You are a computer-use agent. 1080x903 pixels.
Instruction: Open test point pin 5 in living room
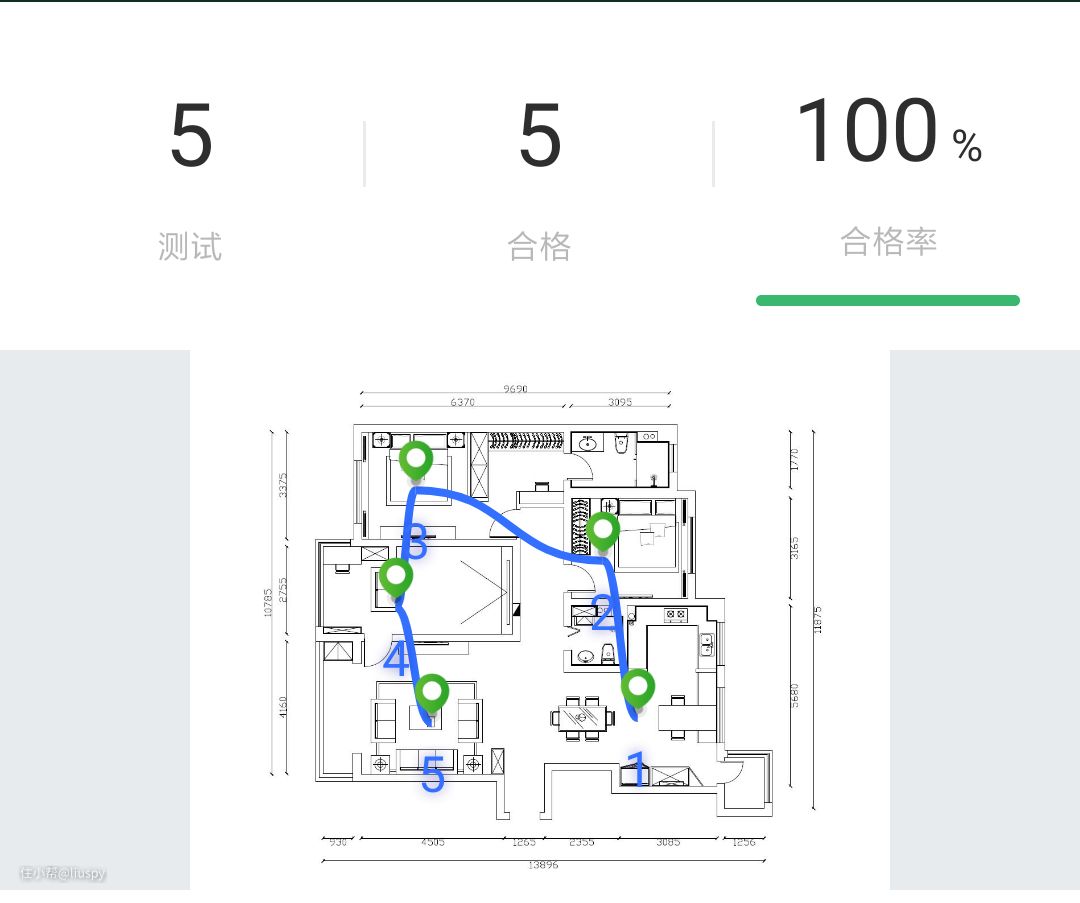pos(431,691)
